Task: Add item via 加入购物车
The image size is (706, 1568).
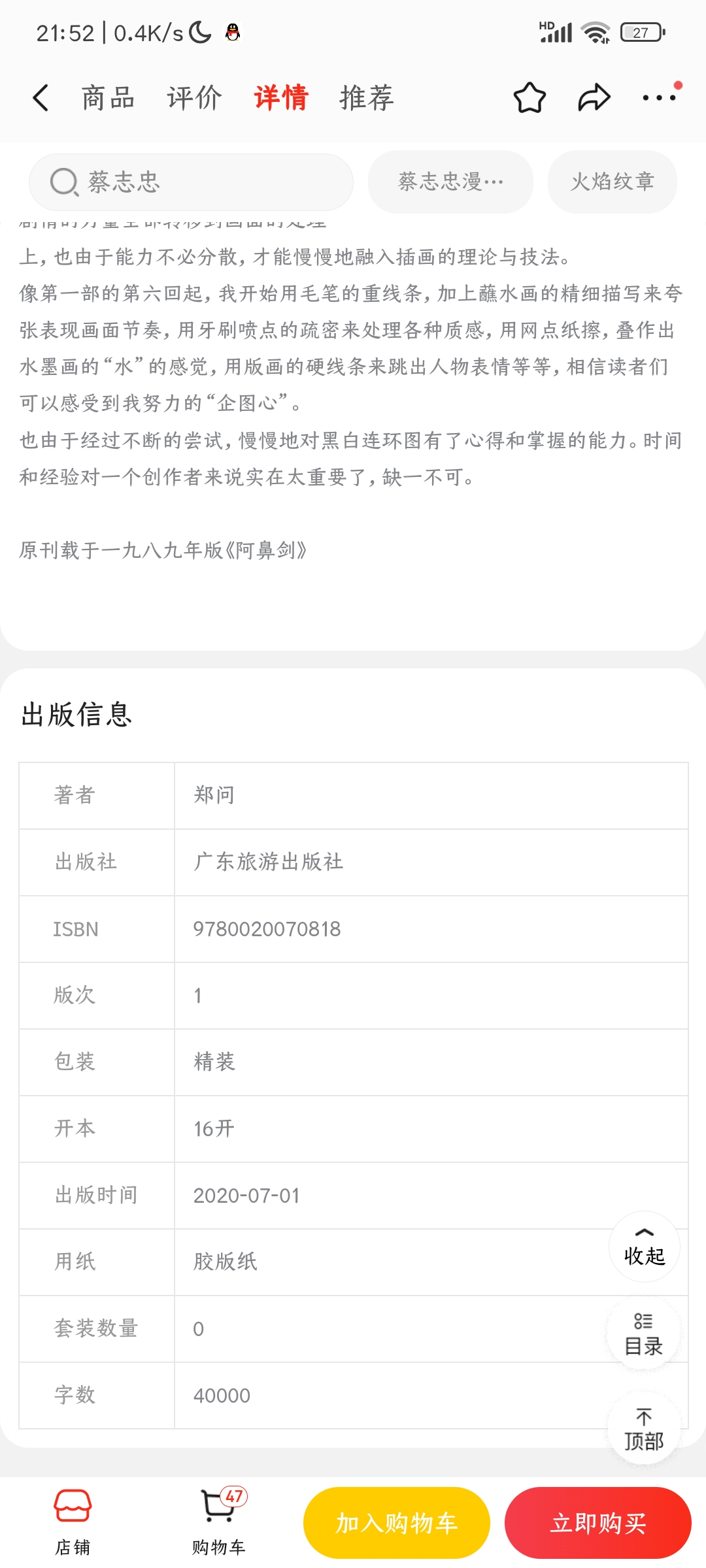Action: coord(396,1523)
